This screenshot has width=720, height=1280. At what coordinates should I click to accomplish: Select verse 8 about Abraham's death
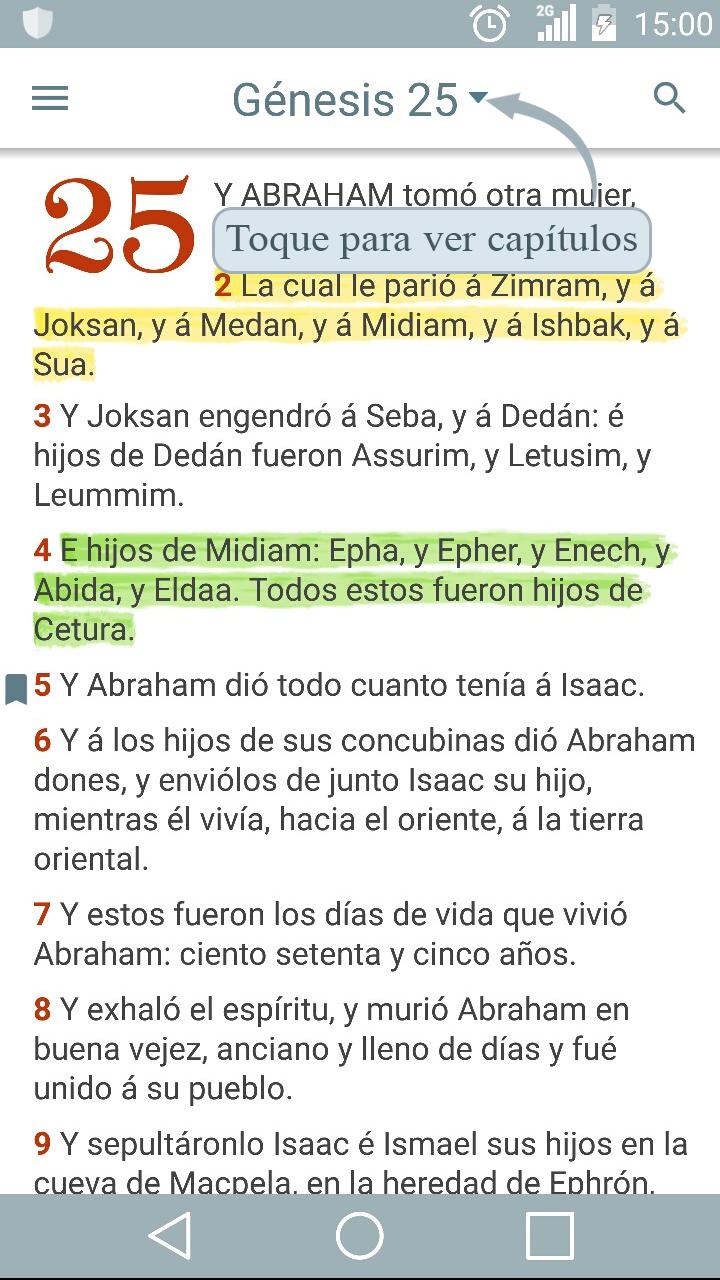point(330,1048)
